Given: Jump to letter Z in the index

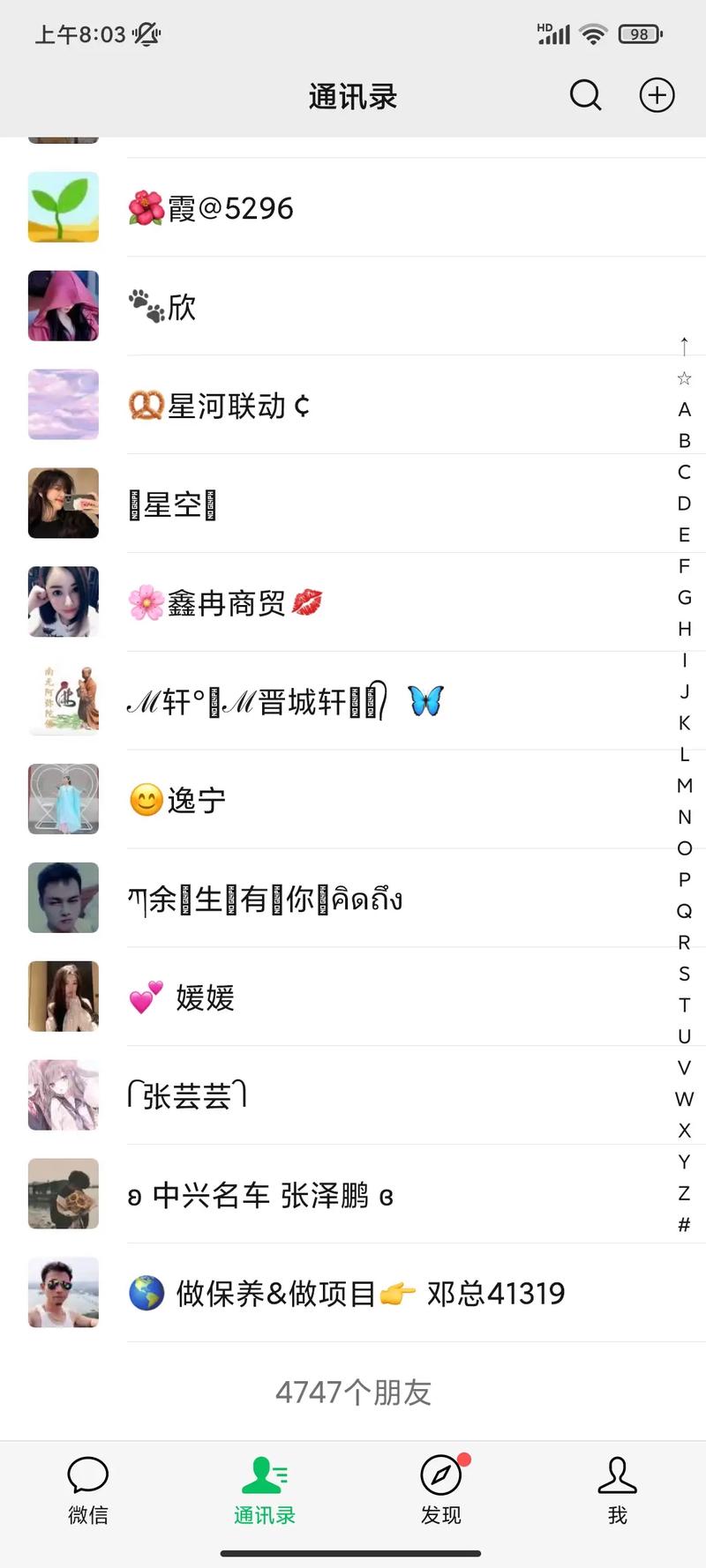Looking at the screenshot, I should pos(684,1193).
